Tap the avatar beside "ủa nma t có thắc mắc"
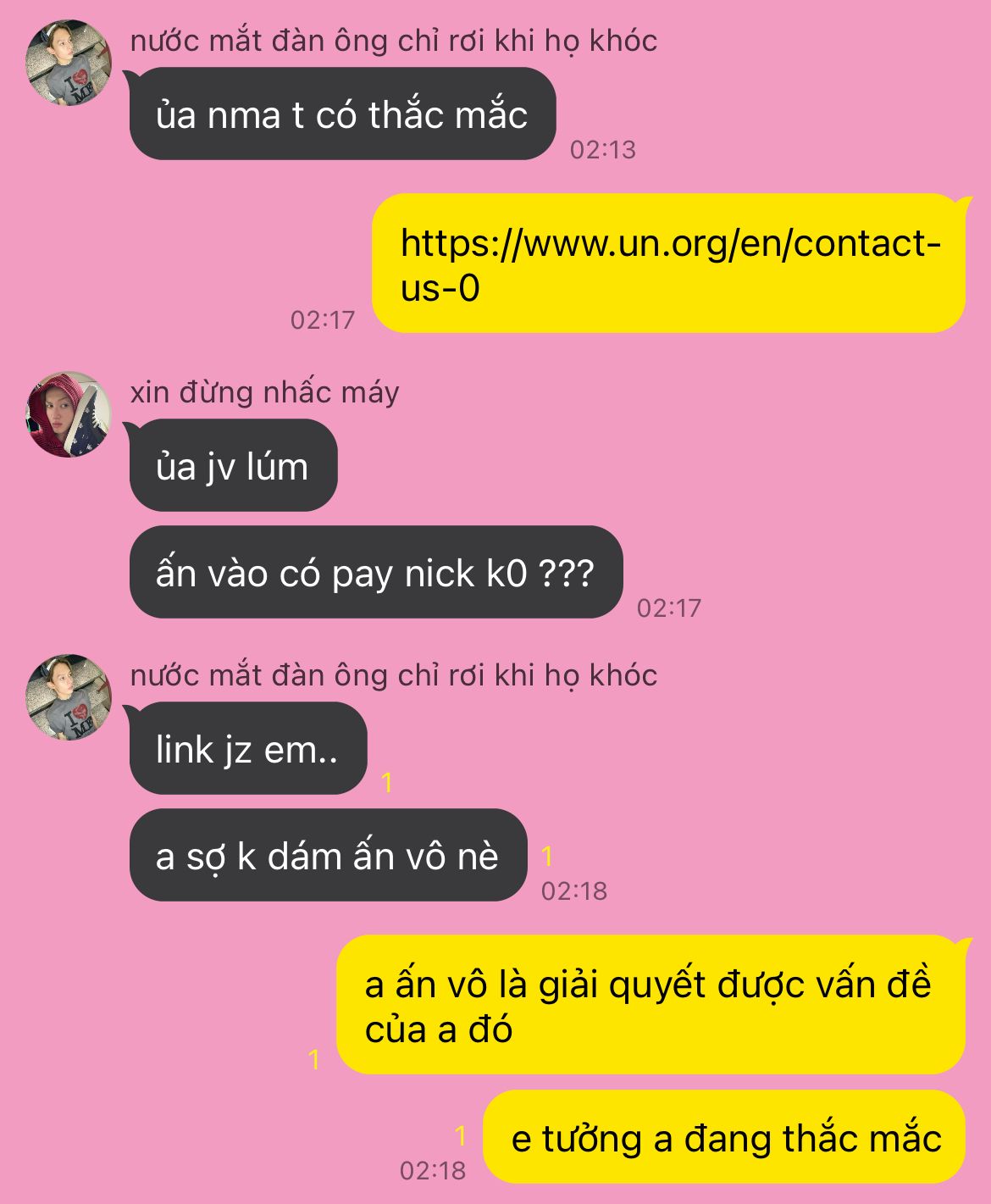The image size is (991, 1204). [x=69, y=63]
